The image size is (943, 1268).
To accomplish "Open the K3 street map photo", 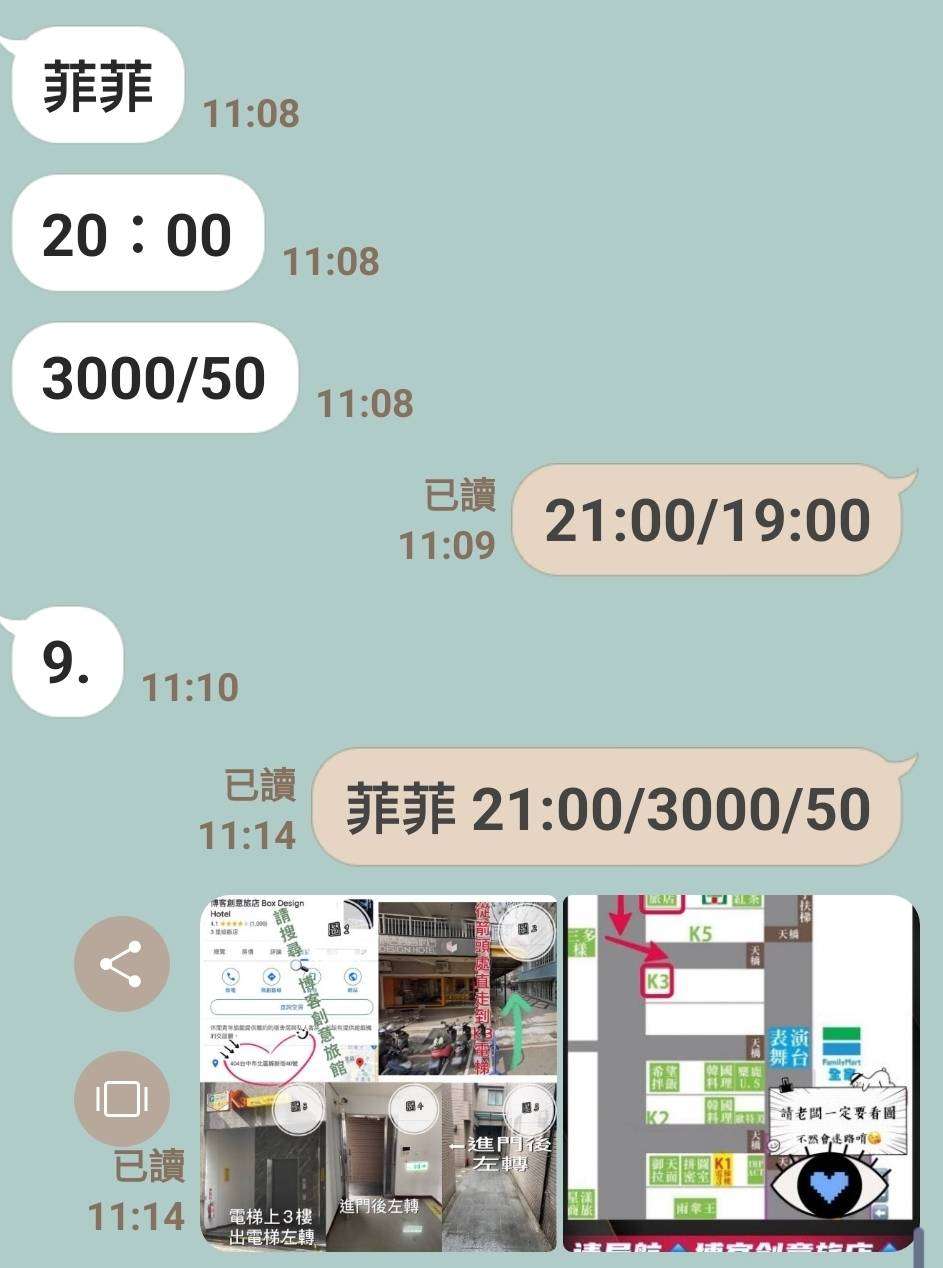I will 740,1072.
